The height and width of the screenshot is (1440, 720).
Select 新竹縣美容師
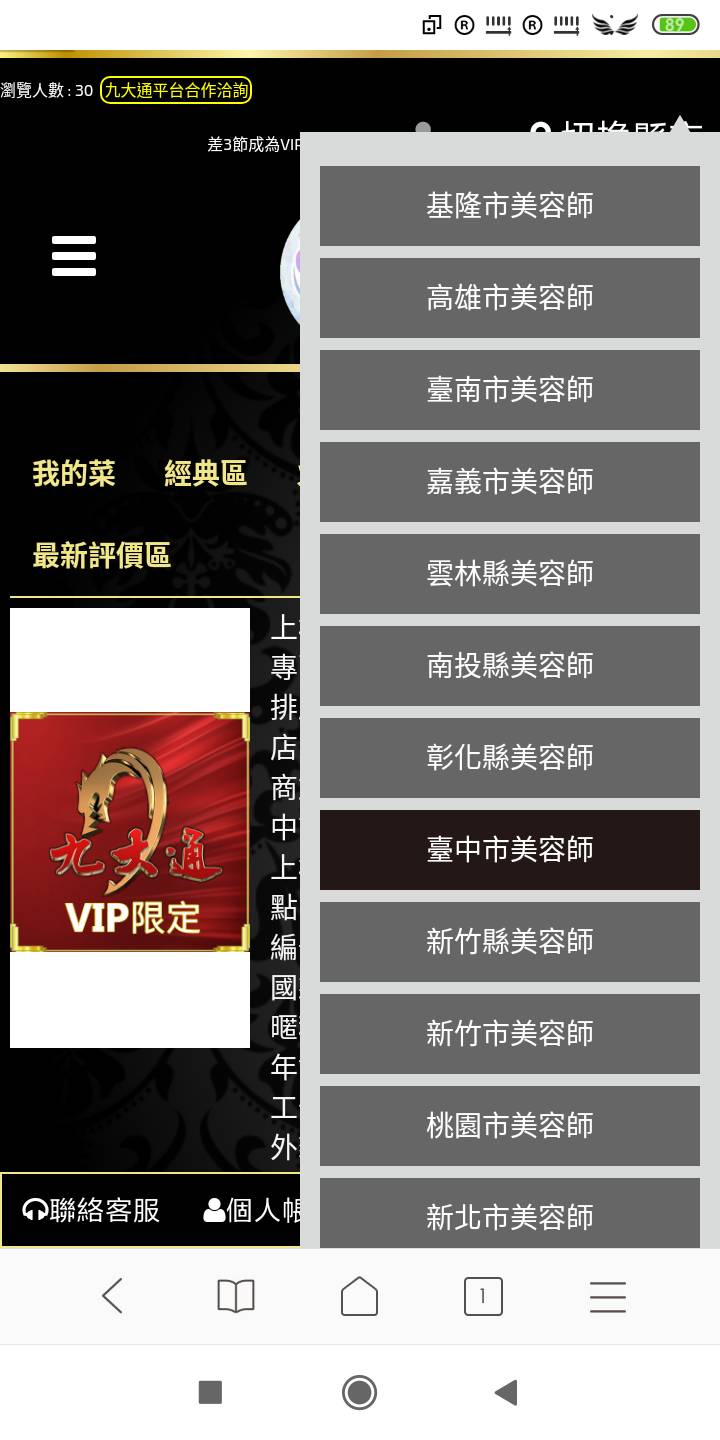click(509, 942)
